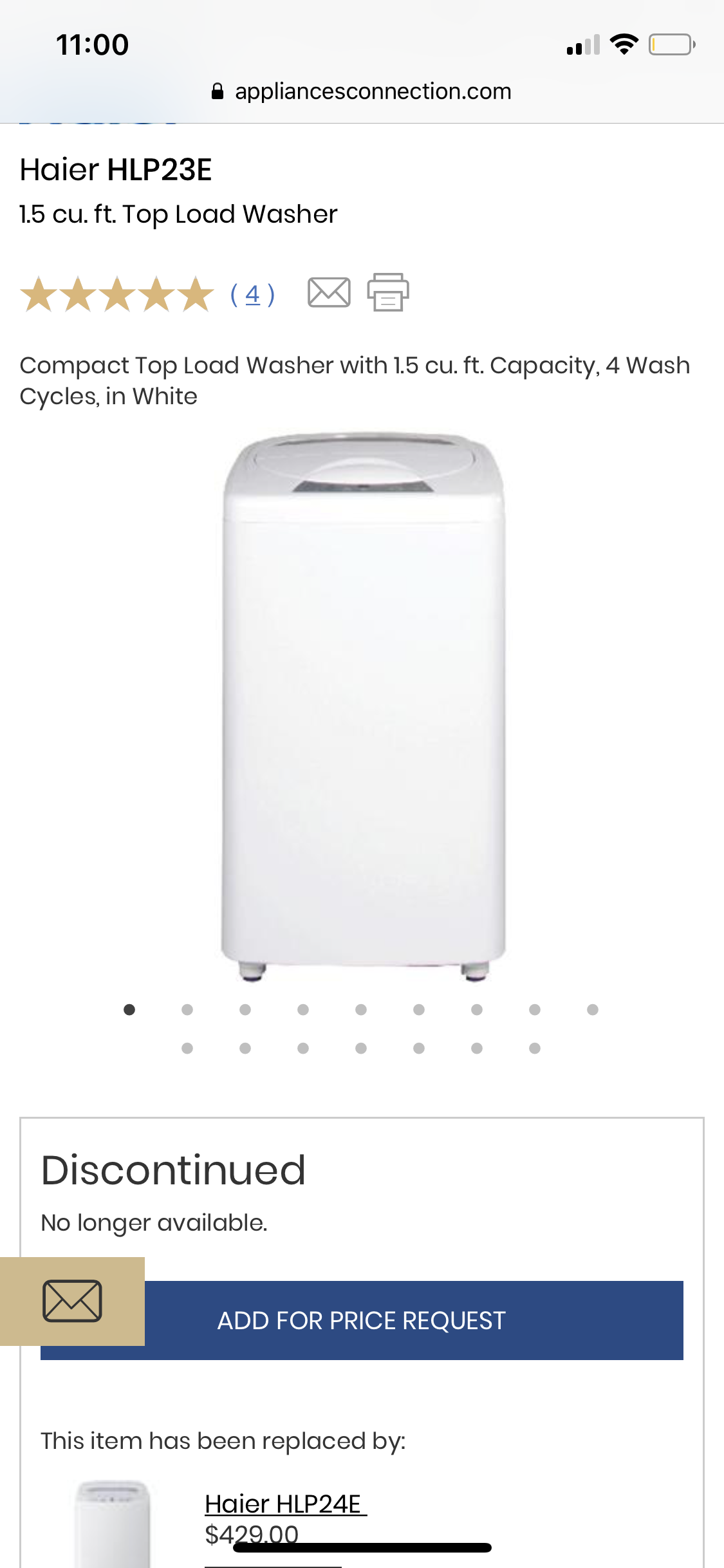This screenshot has height=1568, width=724.
Task: Open the Haier HLP23E washer photo
Action: (364, 705)
